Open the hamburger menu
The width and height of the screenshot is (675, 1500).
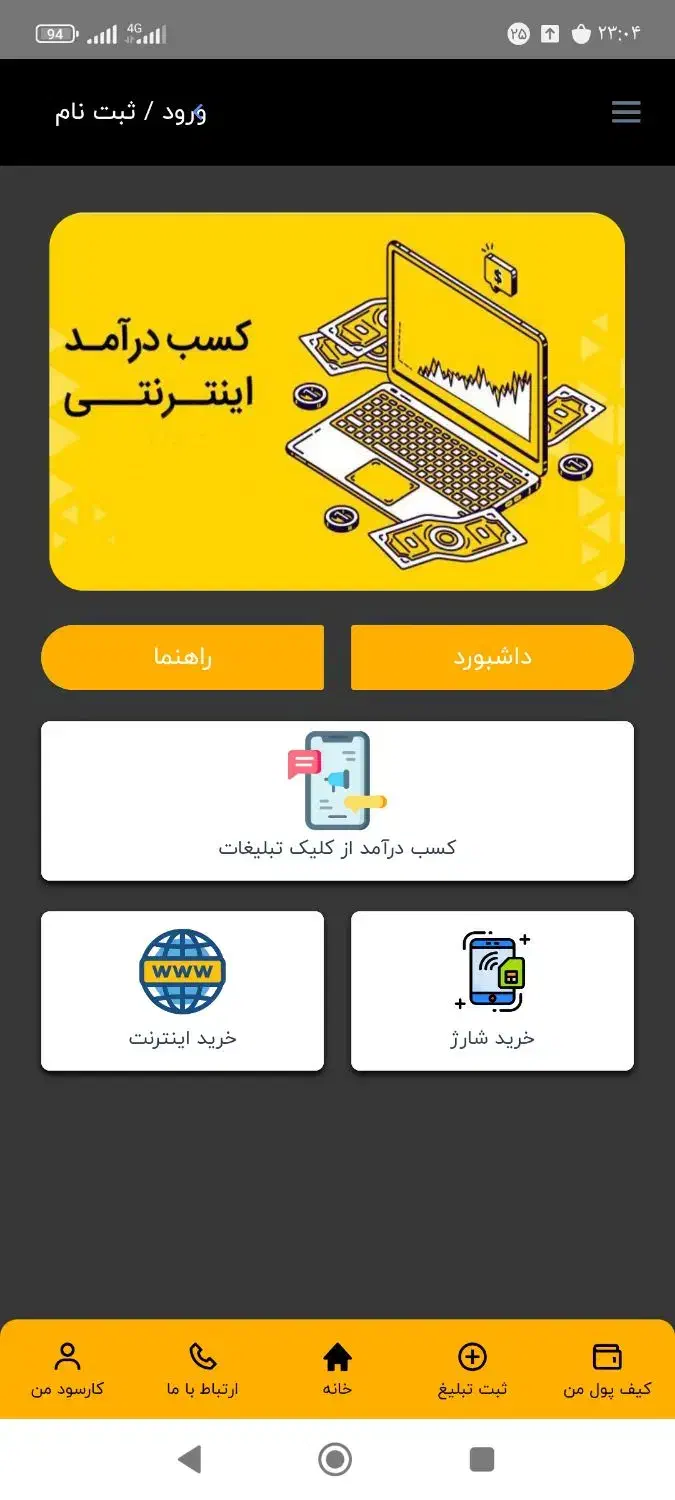coord(626,113)
